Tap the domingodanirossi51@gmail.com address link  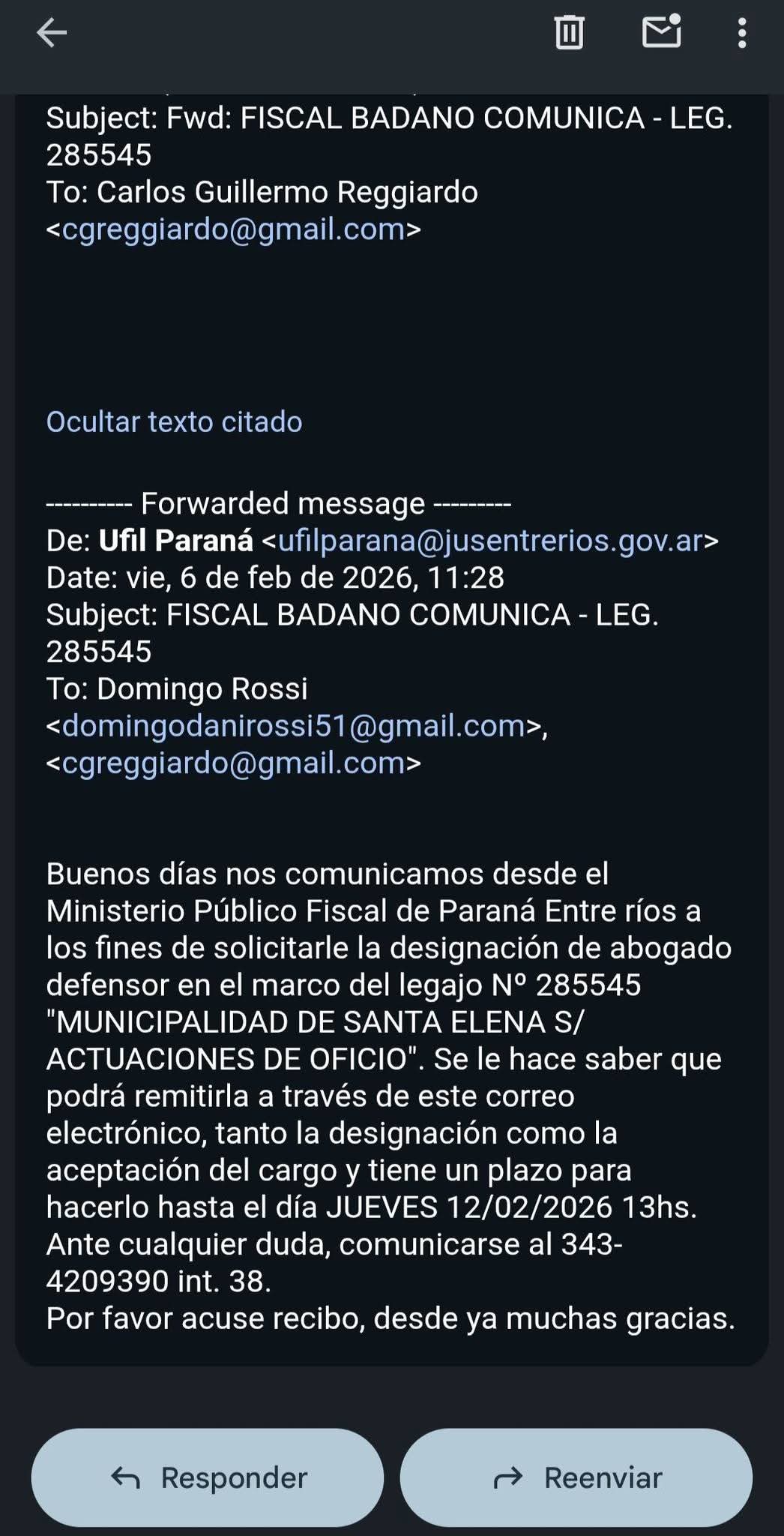293,725
